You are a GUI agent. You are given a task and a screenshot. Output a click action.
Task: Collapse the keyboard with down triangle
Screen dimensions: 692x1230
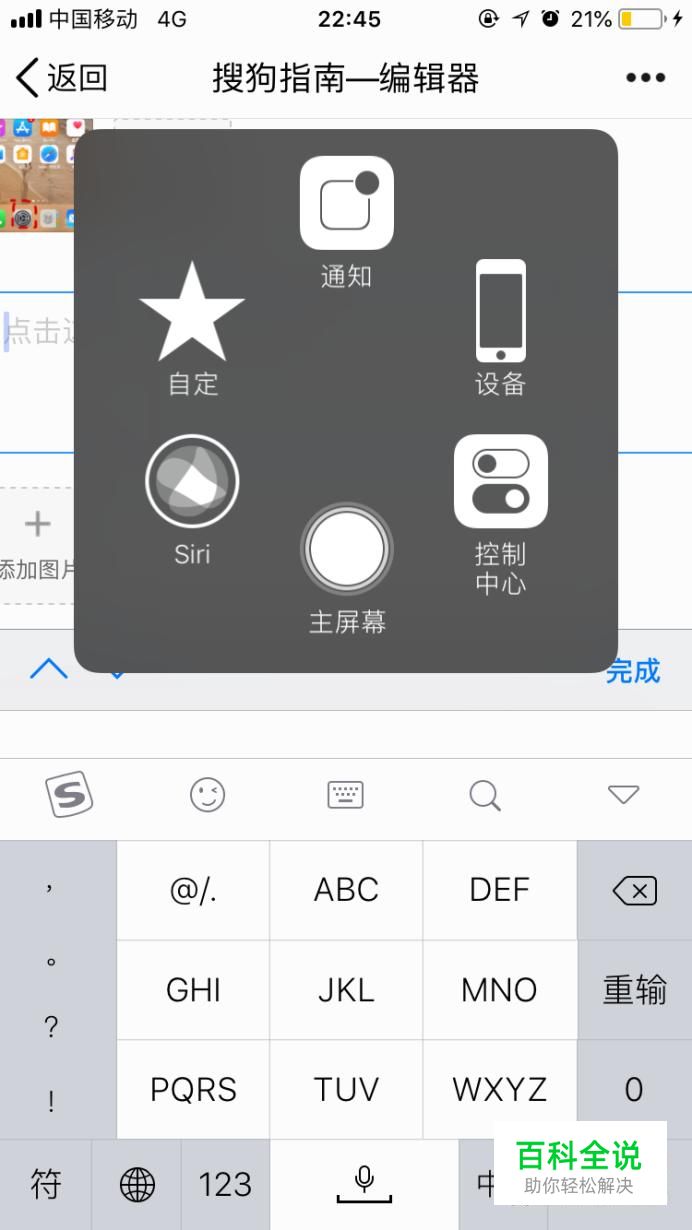(623, 795)
